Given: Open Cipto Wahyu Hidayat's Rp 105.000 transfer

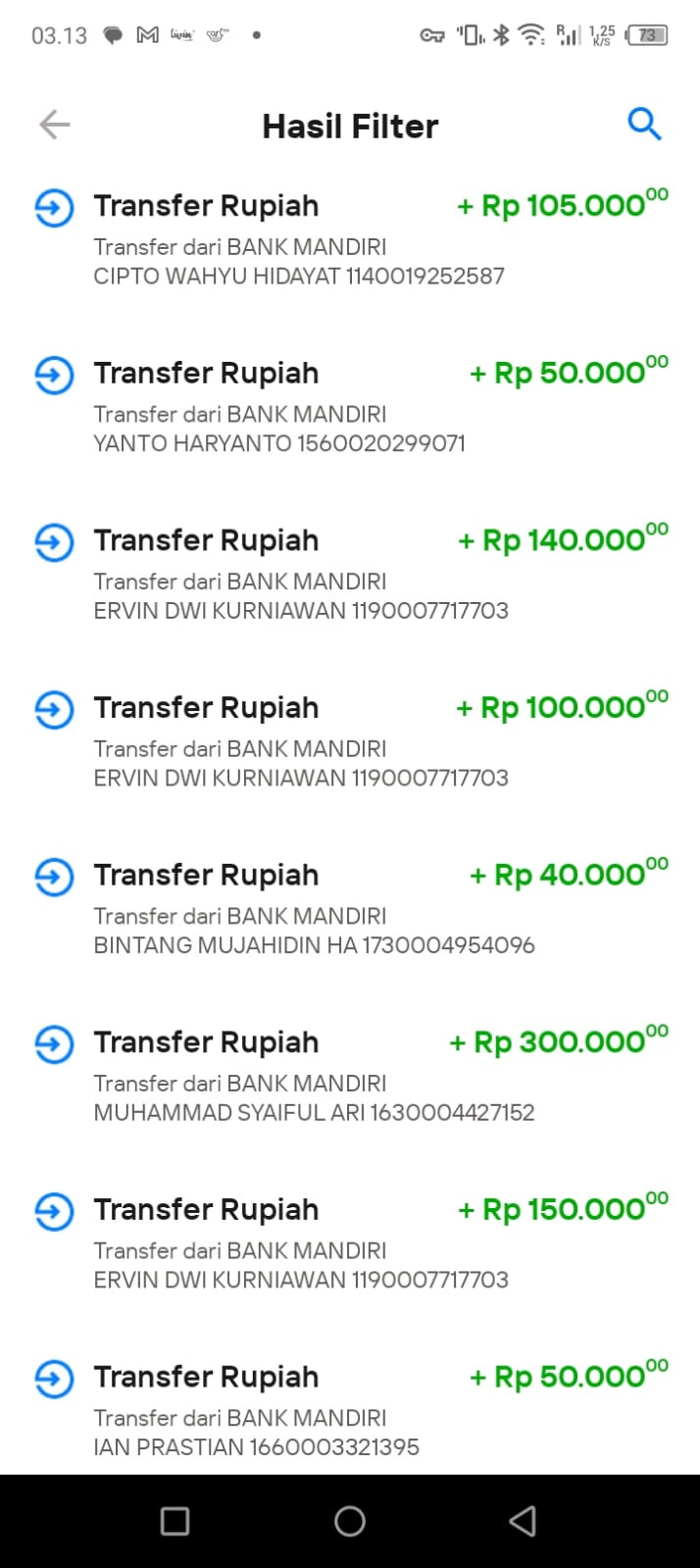Looking at the screenshot, I should (x=350, y=239).
